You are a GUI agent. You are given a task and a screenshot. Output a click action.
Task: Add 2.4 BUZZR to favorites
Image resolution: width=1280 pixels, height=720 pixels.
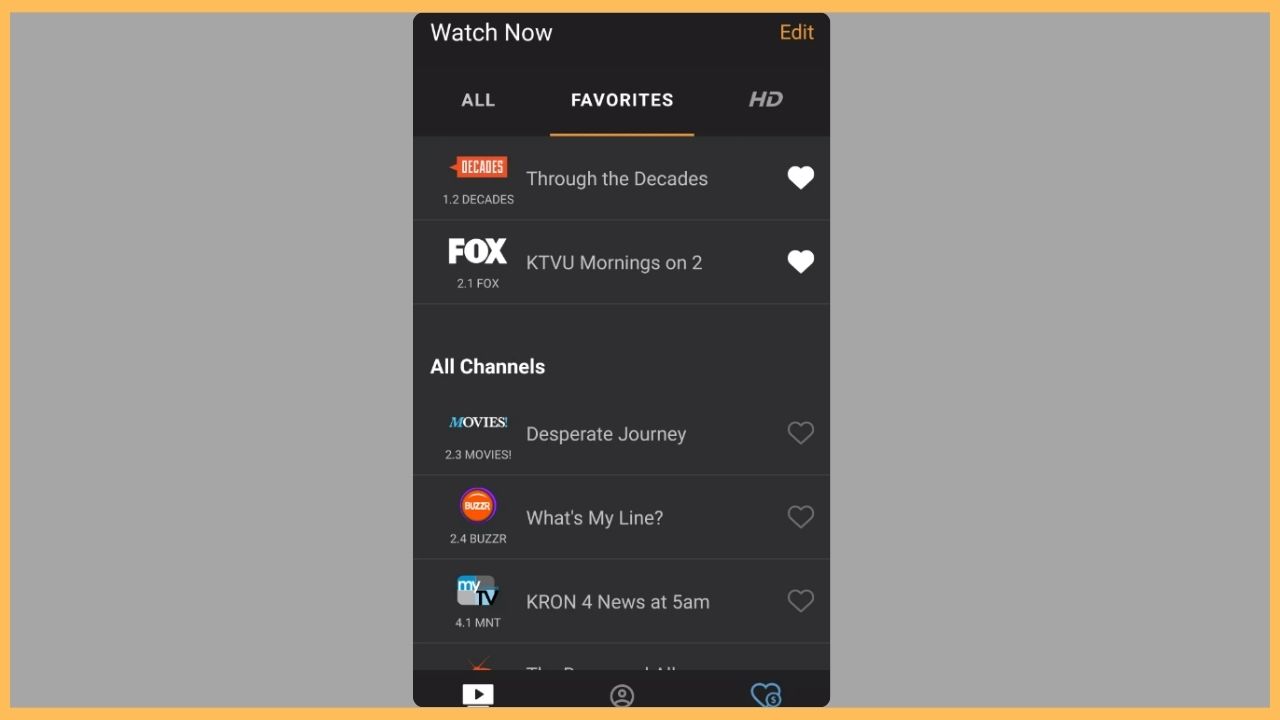coord(800,517)
